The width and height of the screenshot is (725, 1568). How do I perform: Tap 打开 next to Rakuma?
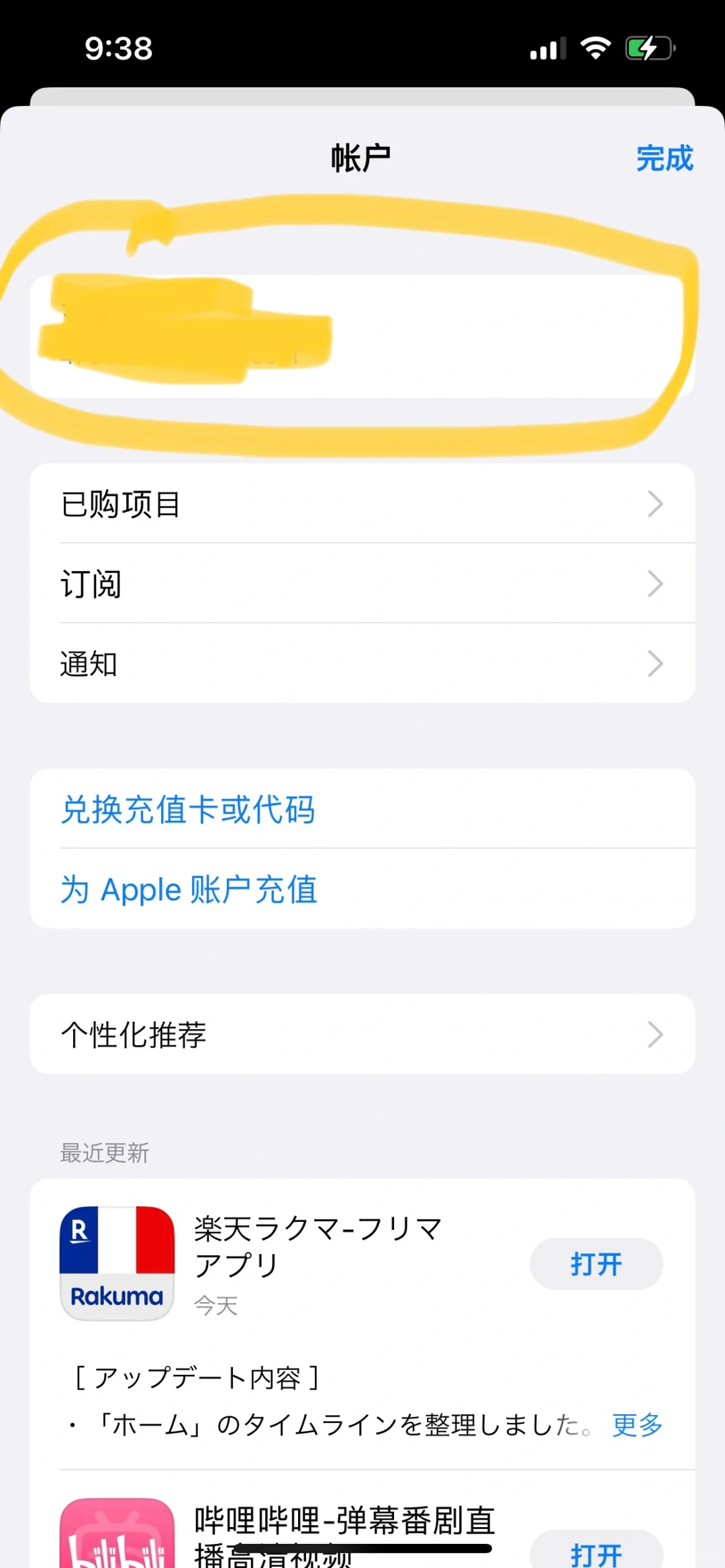(596, 1264)
